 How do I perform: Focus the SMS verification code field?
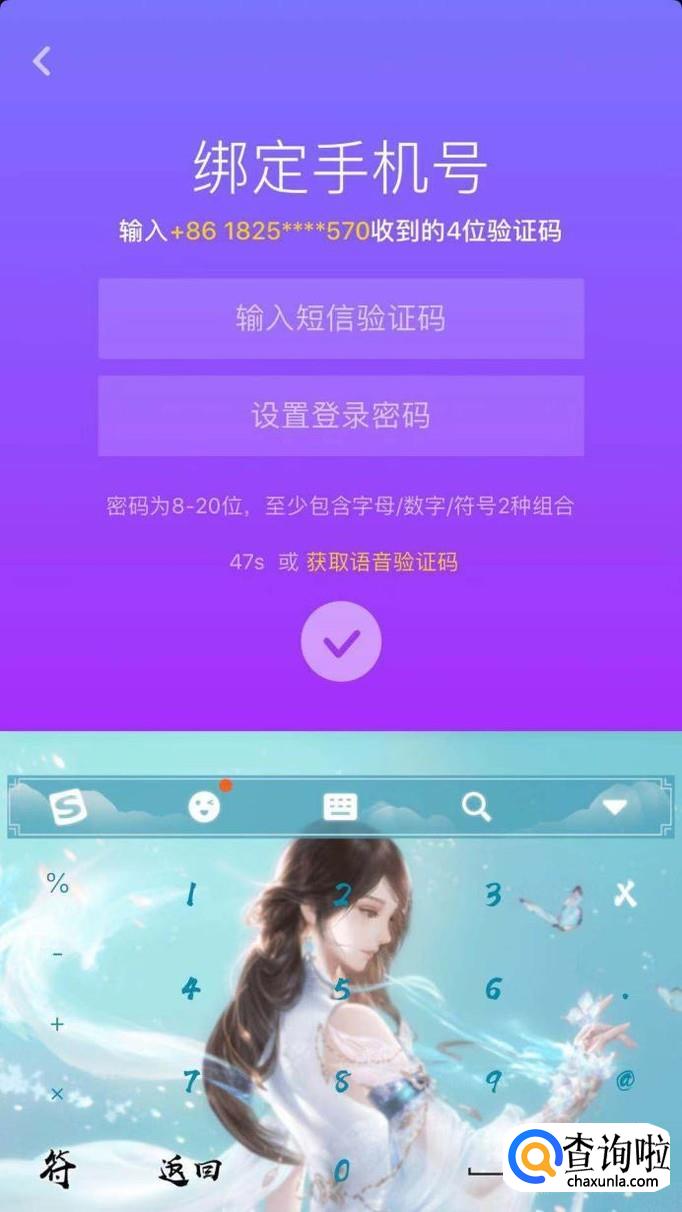point(341,319)
